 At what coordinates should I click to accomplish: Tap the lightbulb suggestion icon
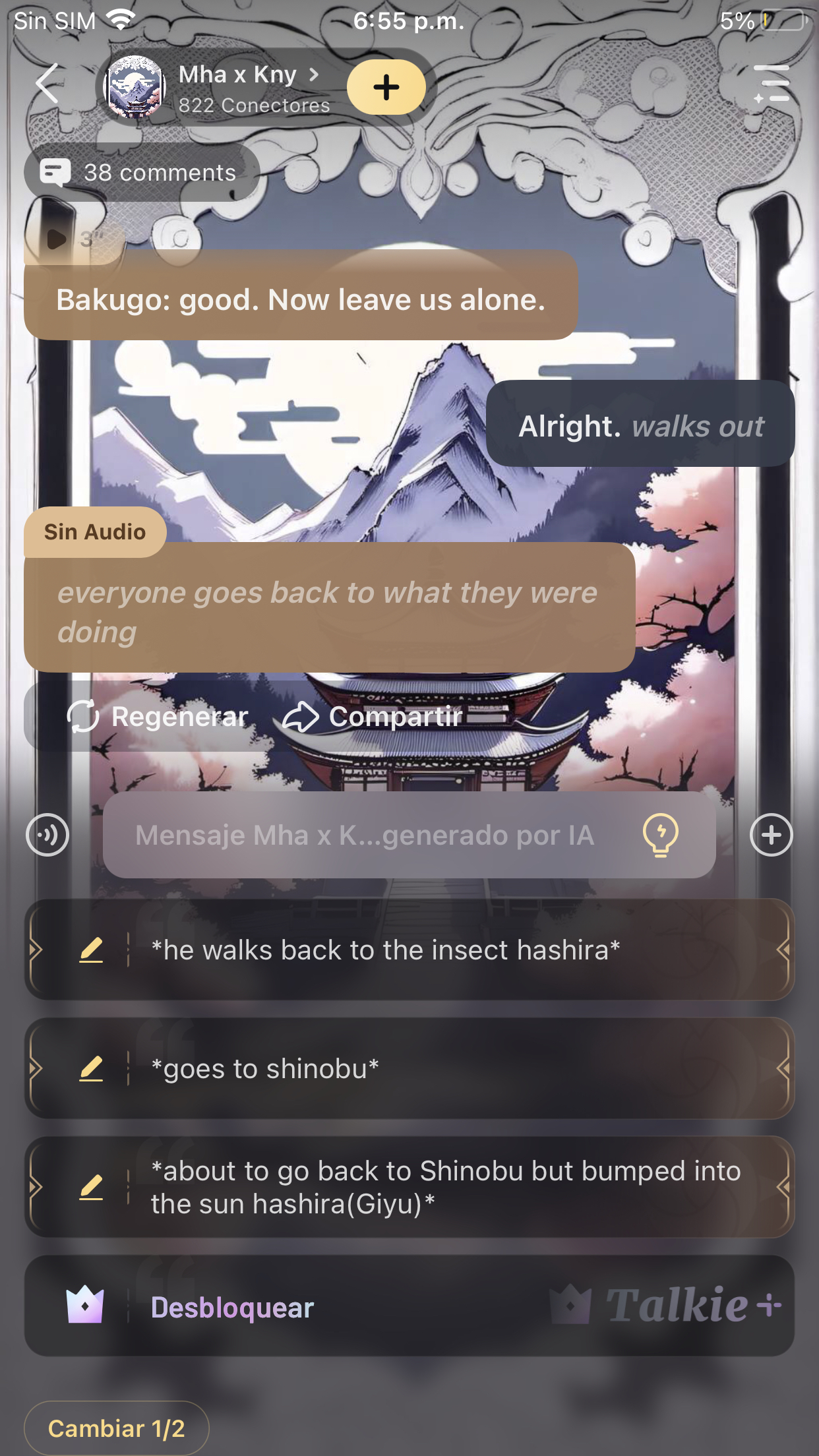[660, 835]
